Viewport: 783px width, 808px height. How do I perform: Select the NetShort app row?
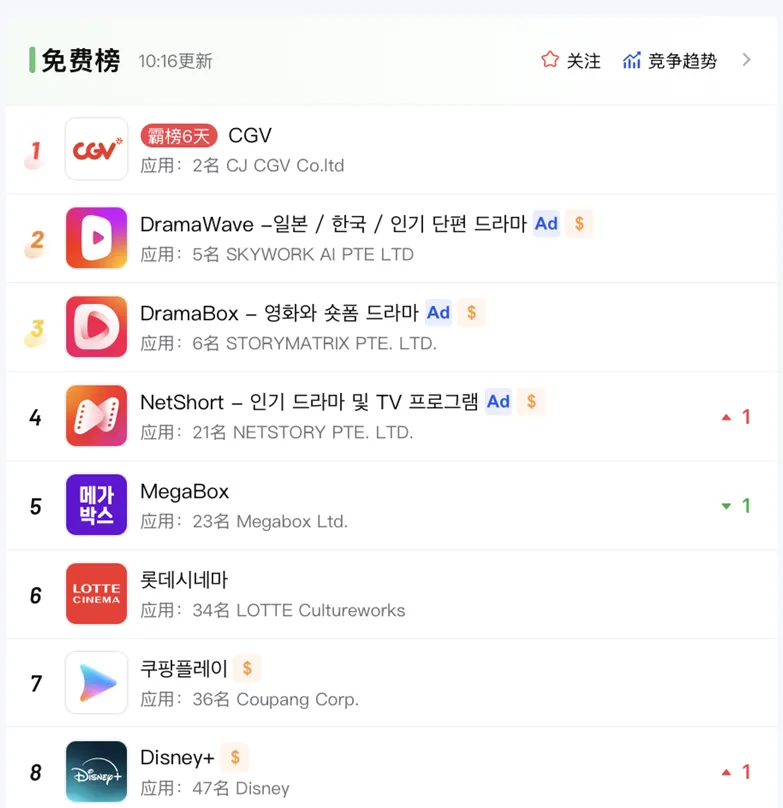(391, 416)
